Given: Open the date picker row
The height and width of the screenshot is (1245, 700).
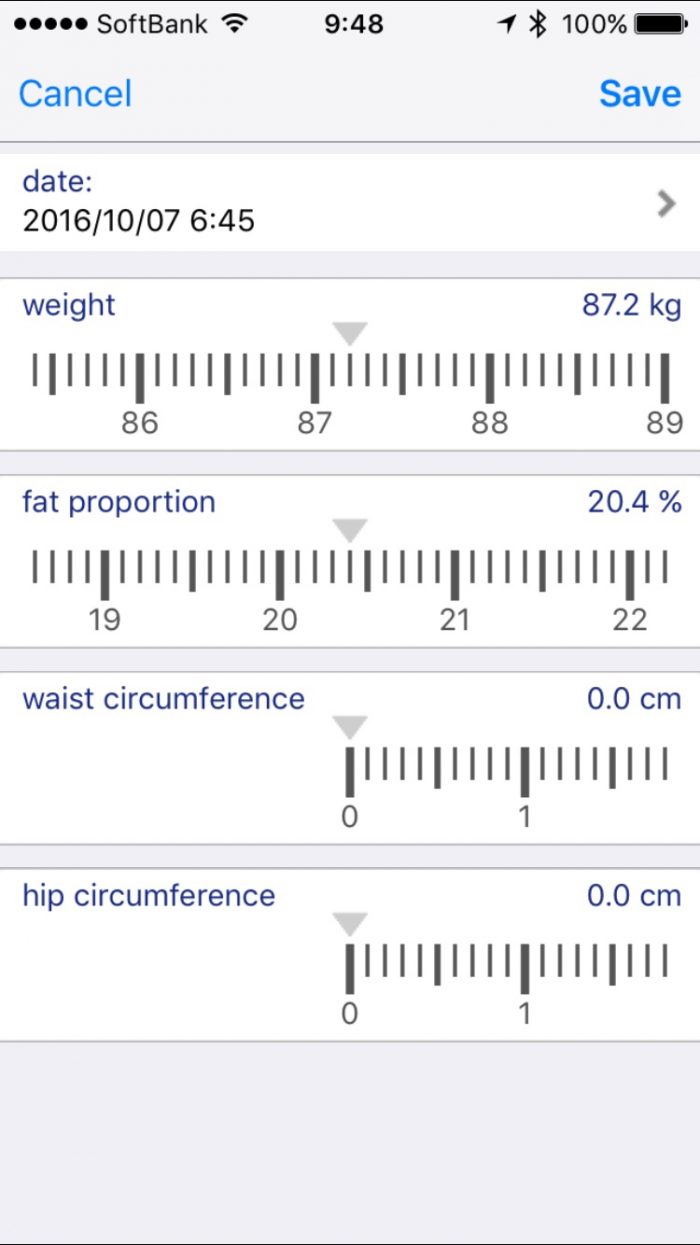Looking at the screenshot, I should (350, 203).
